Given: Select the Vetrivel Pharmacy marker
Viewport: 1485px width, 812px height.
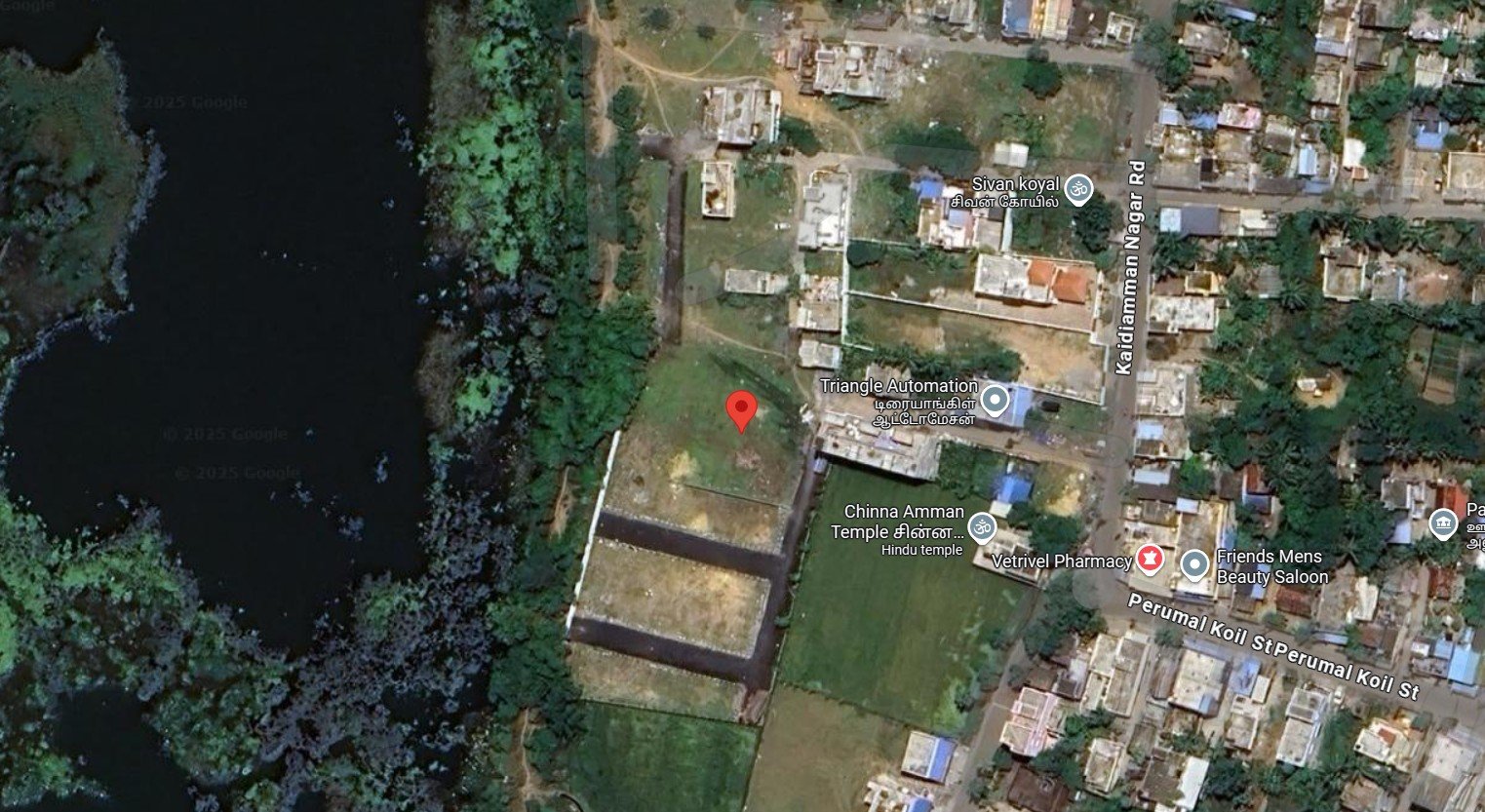Looking at the screenshot, I should [1150, 561].
